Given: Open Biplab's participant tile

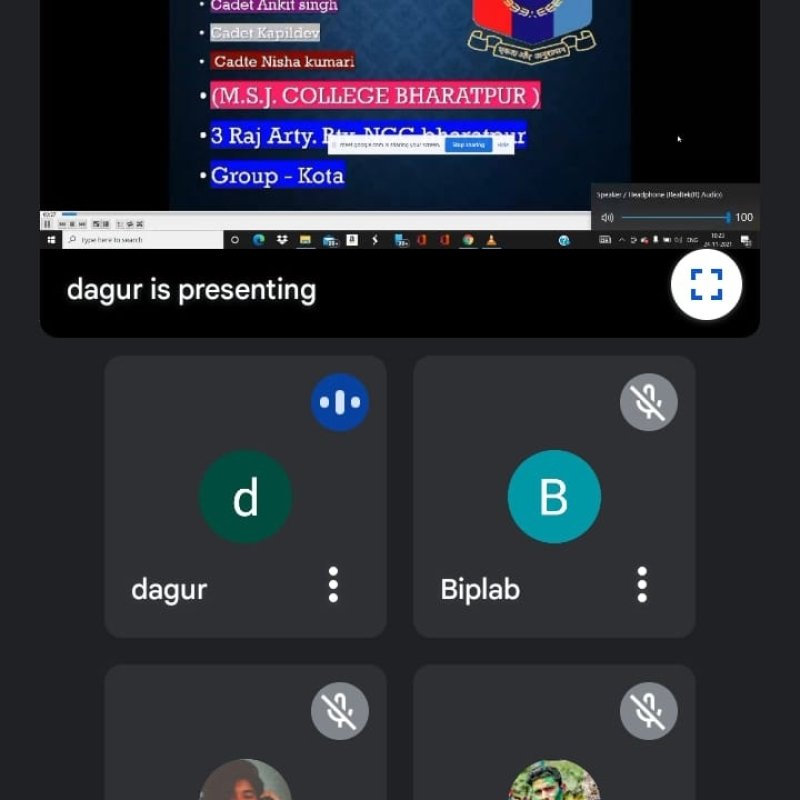Looking at the screenshot, I should click(554, 497).
